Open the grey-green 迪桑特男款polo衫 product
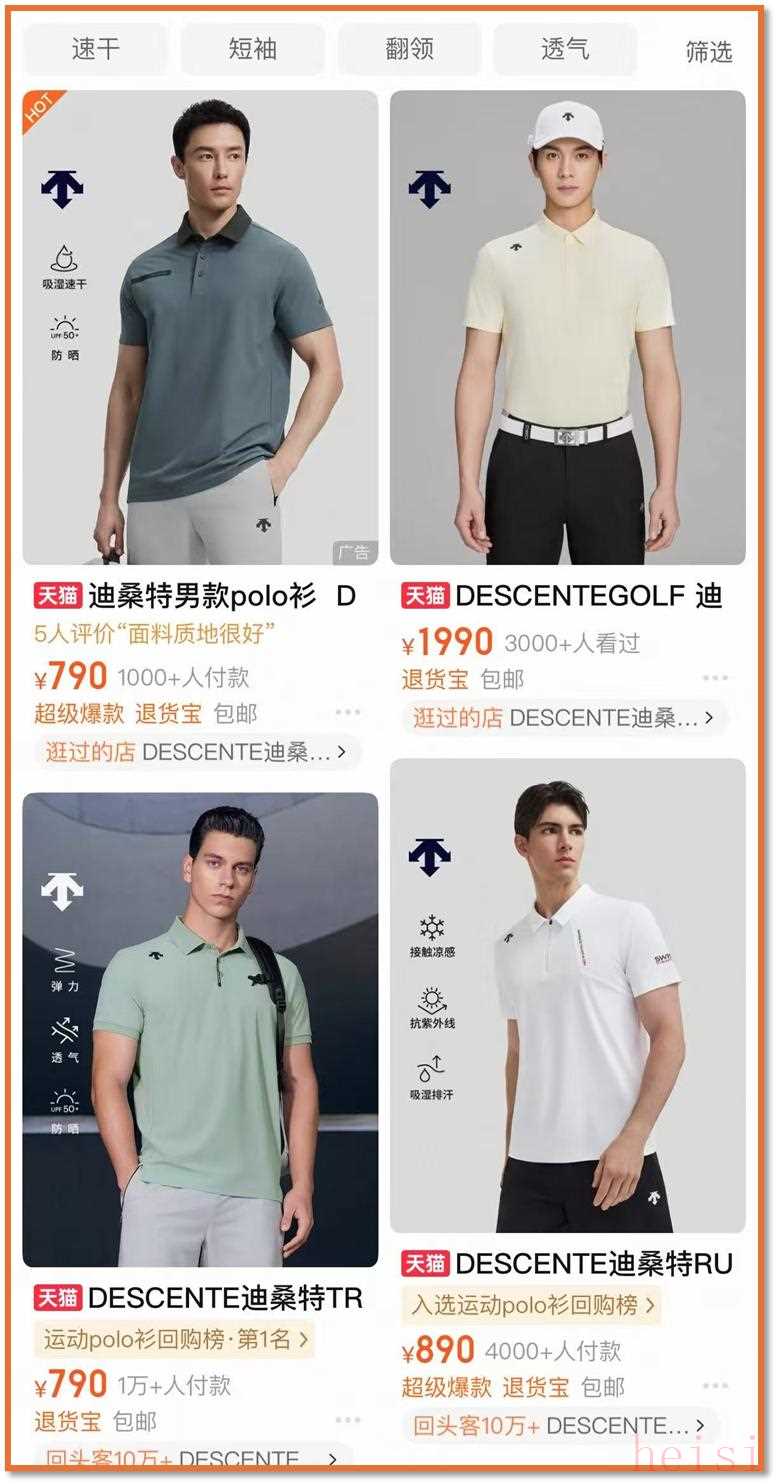Screen dimensions: 777x1484 200,328
